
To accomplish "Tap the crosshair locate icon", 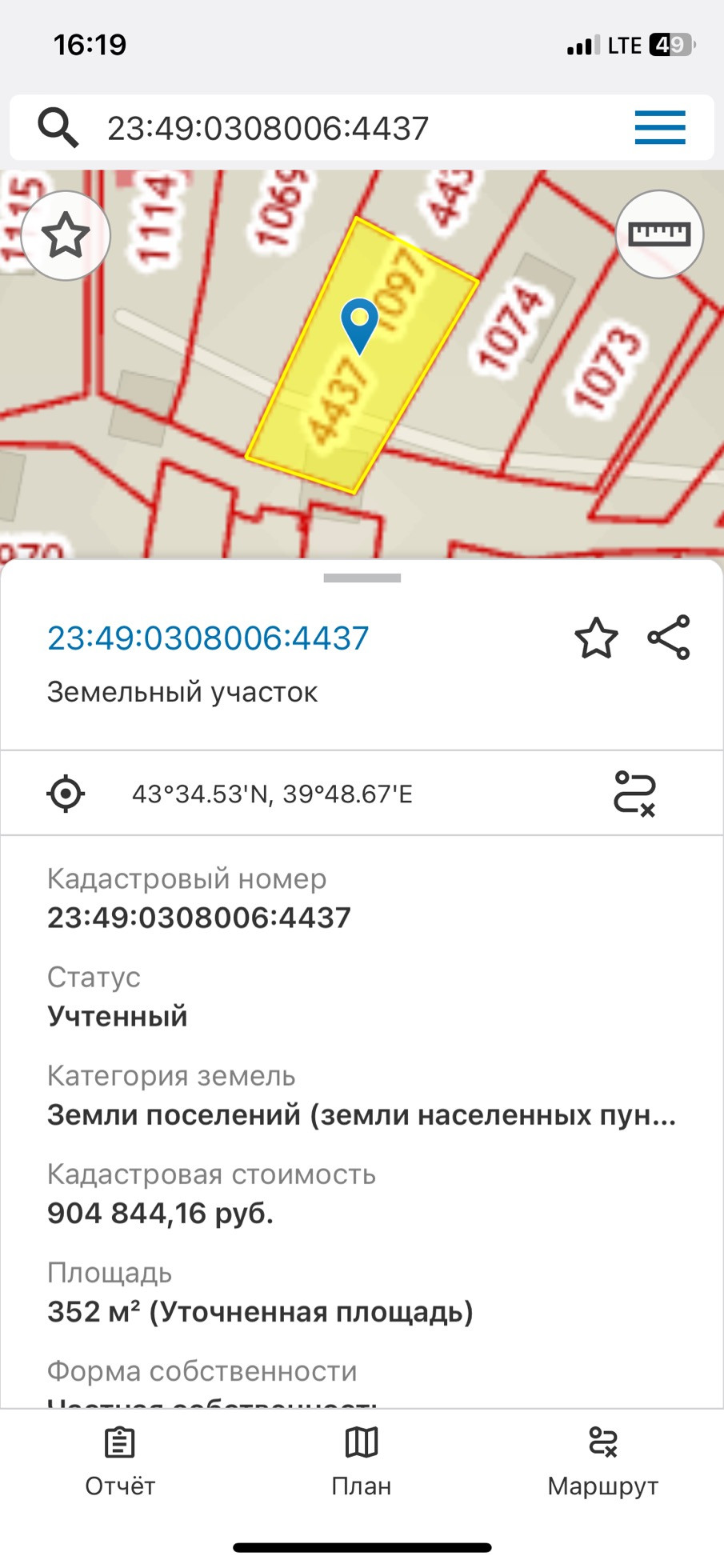I will [x=66, y=794].
